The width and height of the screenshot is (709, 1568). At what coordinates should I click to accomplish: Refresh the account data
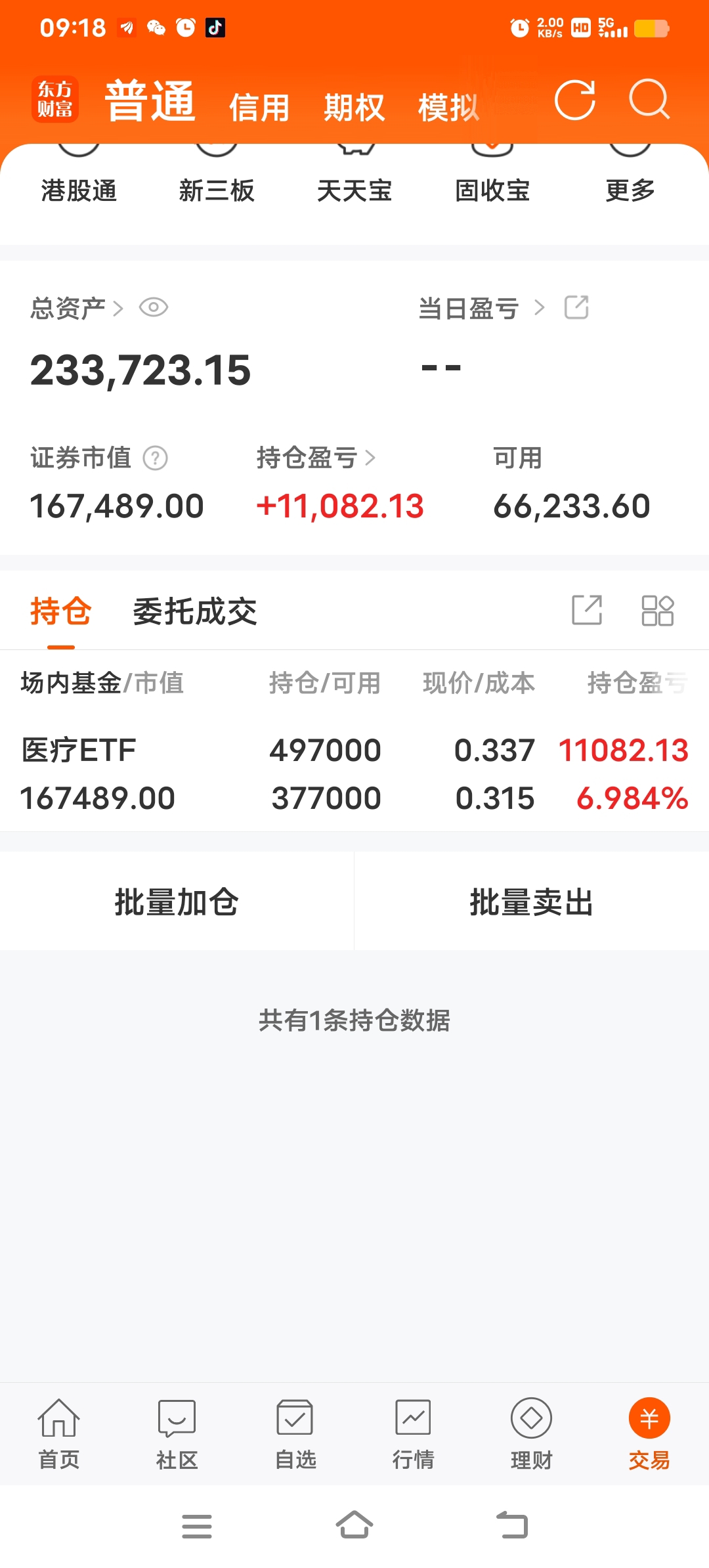(576, 100)
